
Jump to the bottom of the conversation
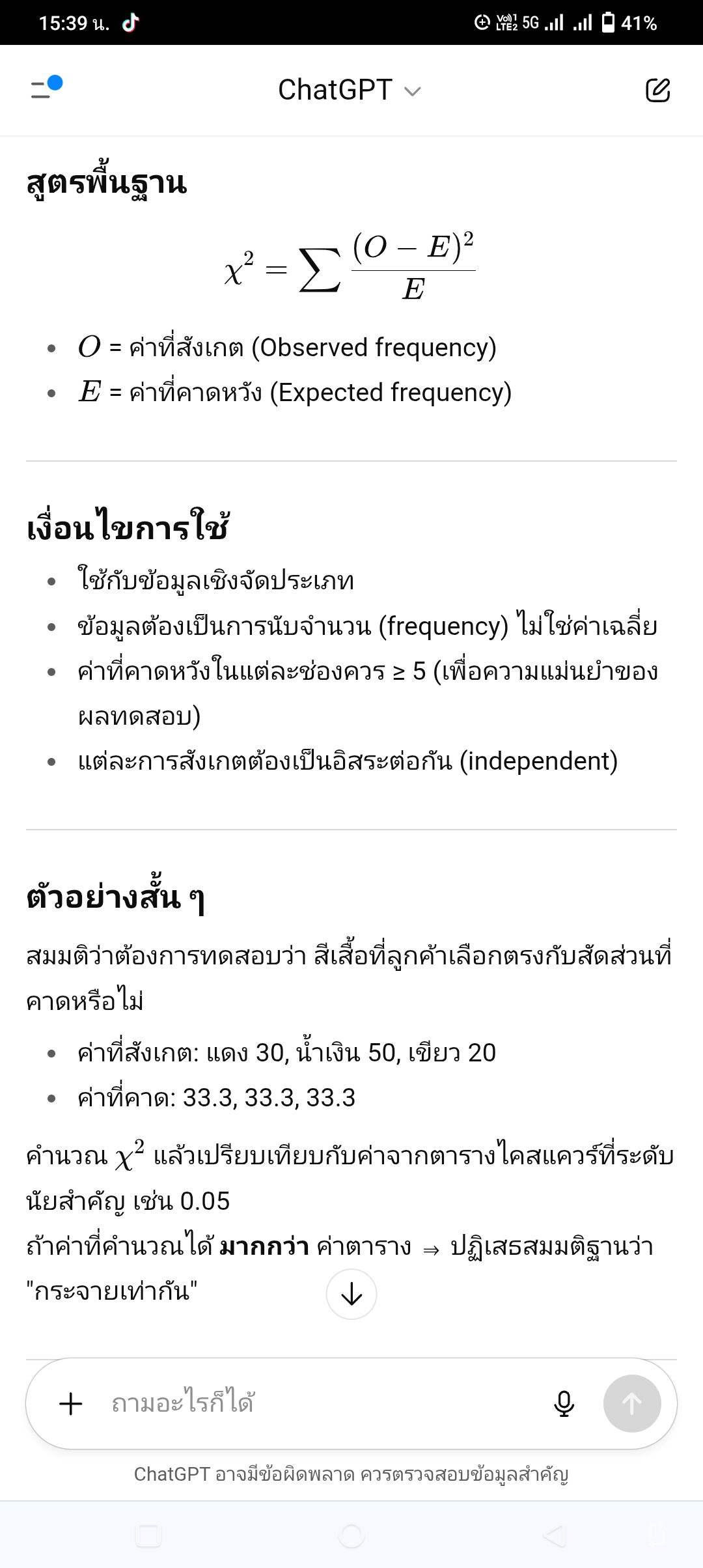click(351, 1294)
